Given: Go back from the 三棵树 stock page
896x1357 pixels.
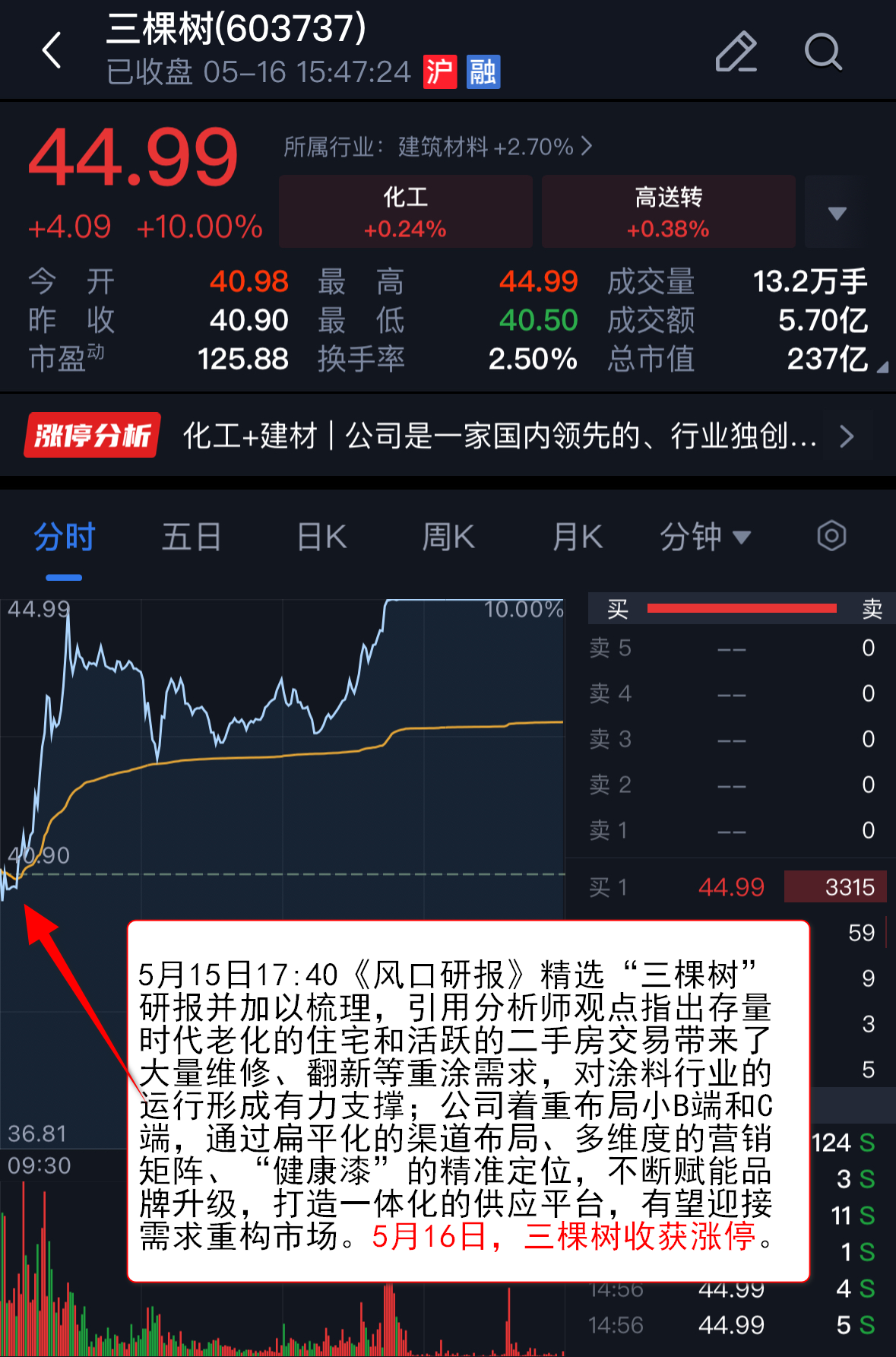Looking at the screenshot, I should coord(52,52).
